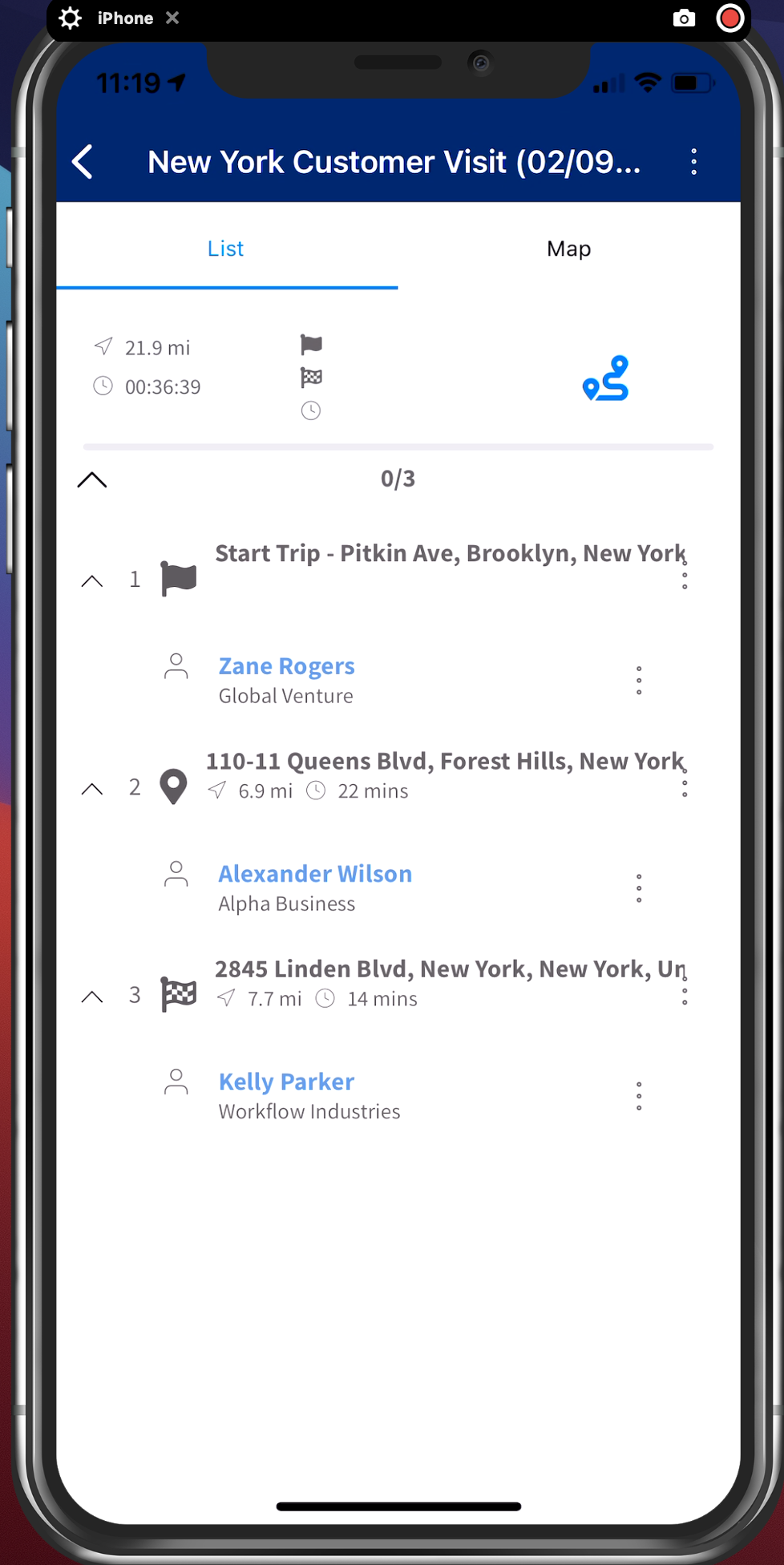Viewport: 784px width, 1565px height.
Task: Tap the blue route optimization icon
Action: [606, 378]
